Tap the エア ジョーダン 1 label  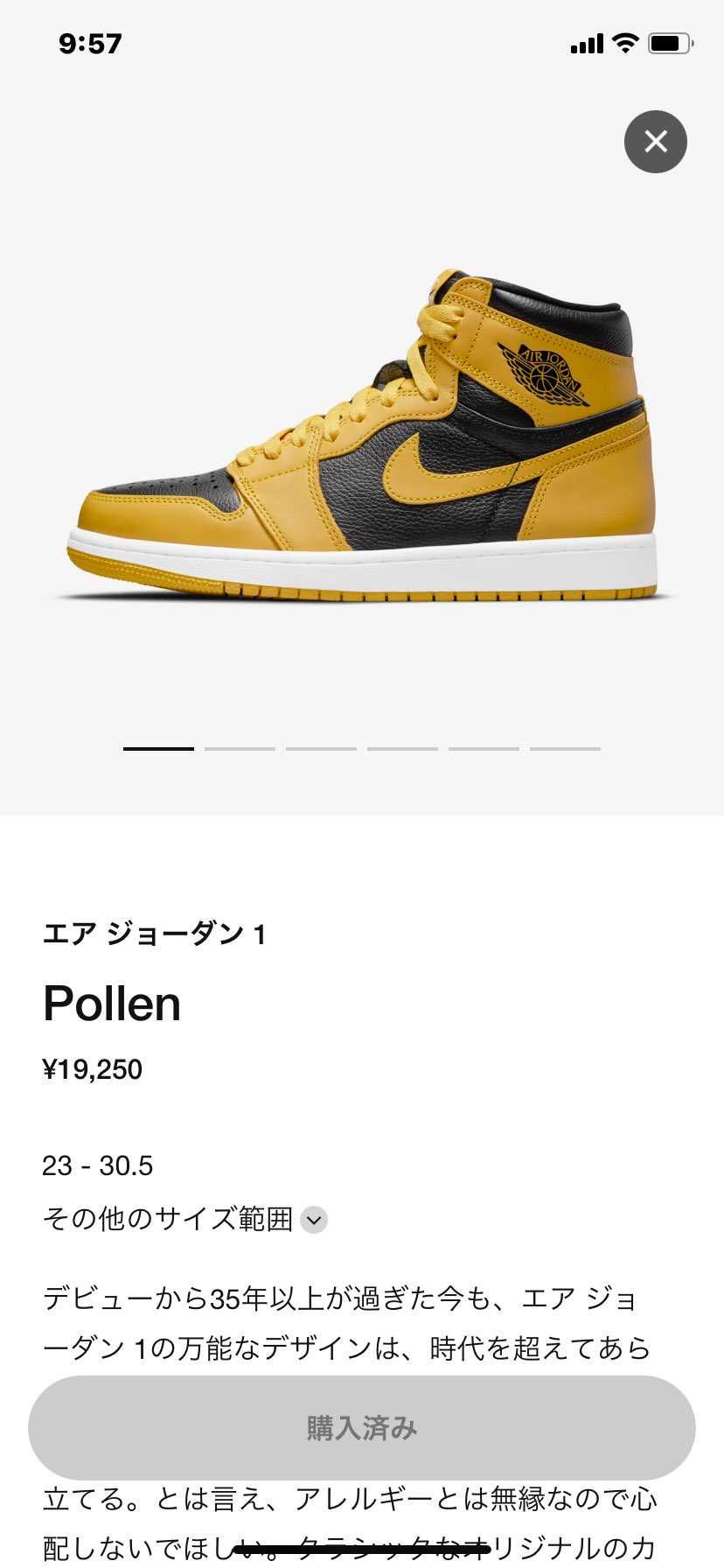[x=156, y=933]
